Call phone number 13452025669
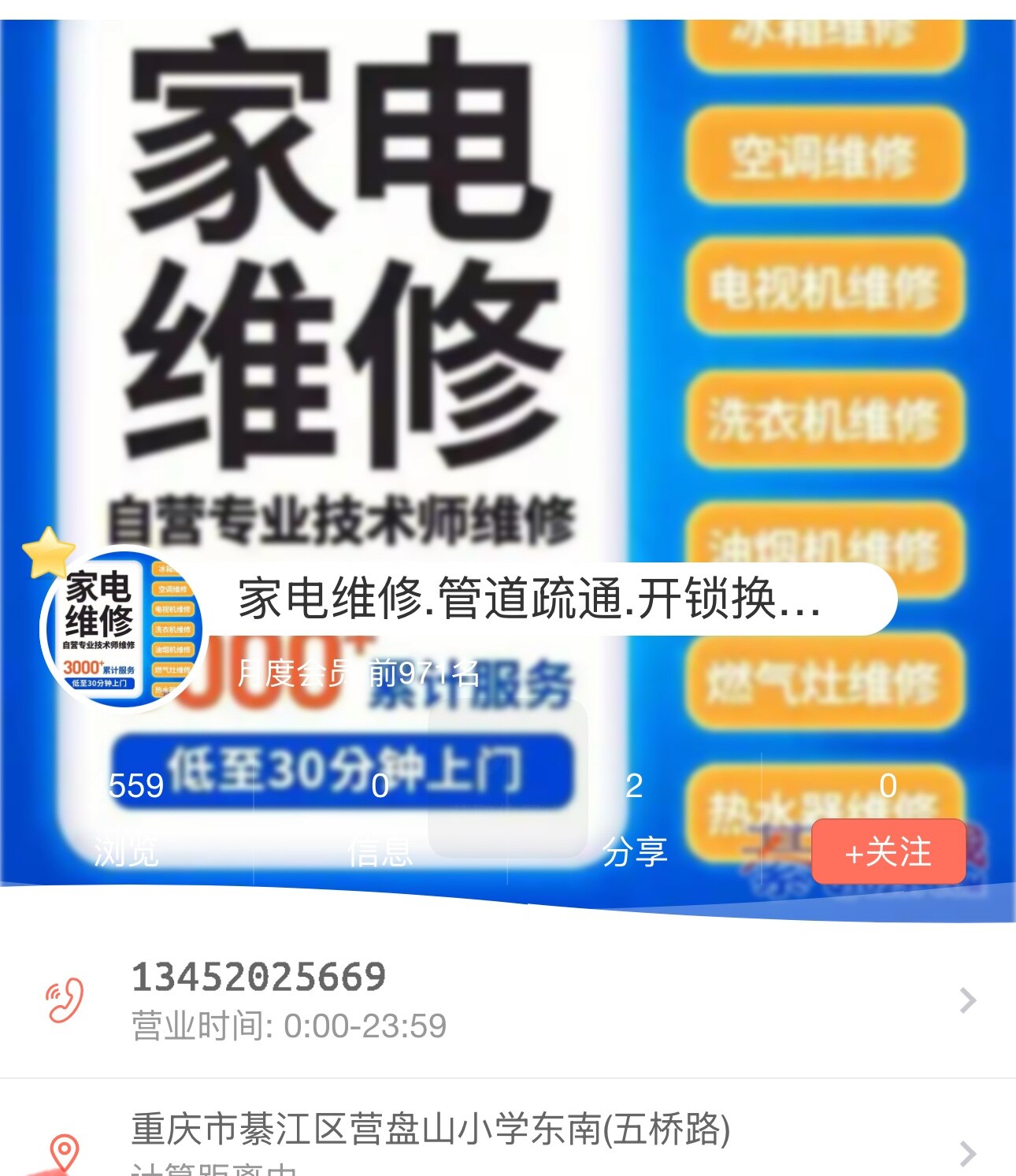 [258, 978]
